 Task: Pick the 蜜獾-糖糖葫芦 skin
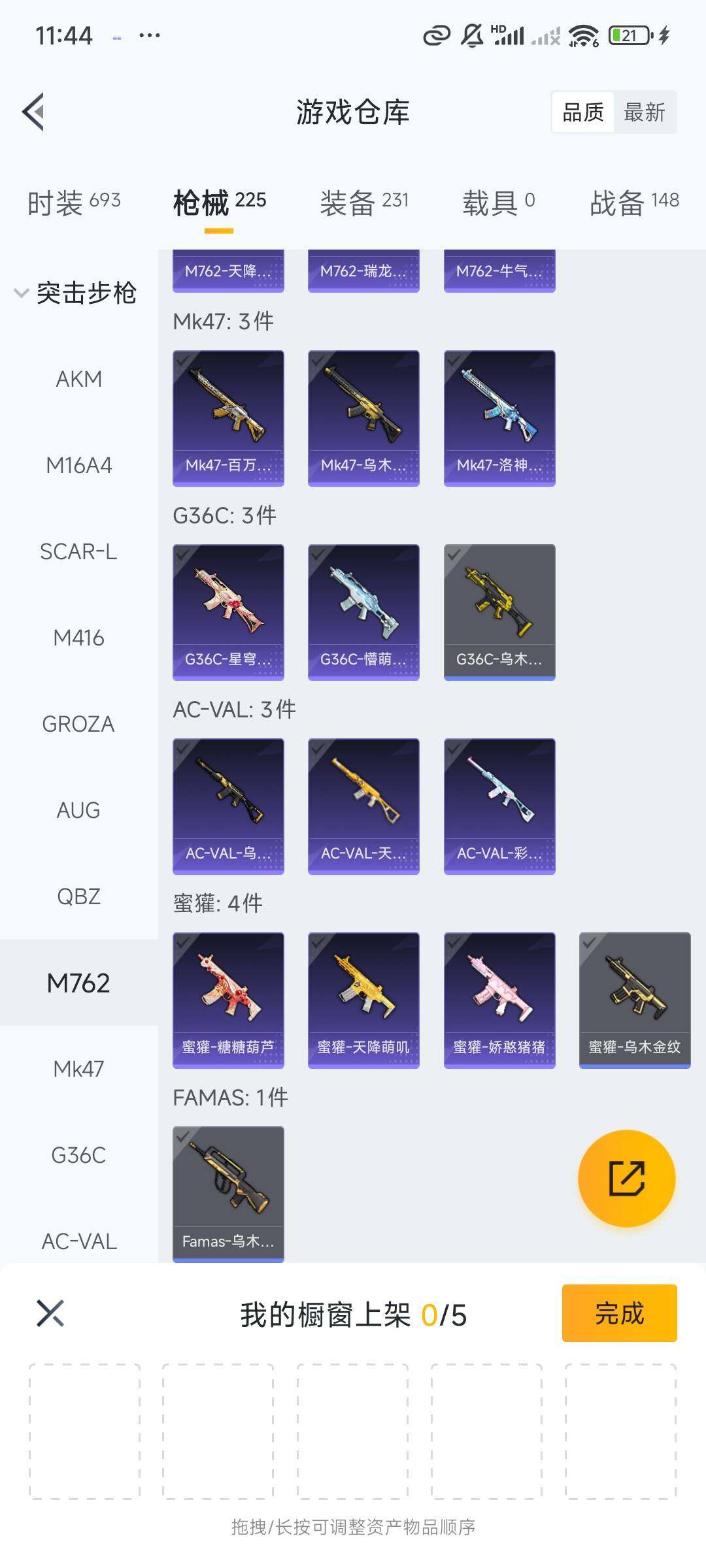[x=228, y=1000]
